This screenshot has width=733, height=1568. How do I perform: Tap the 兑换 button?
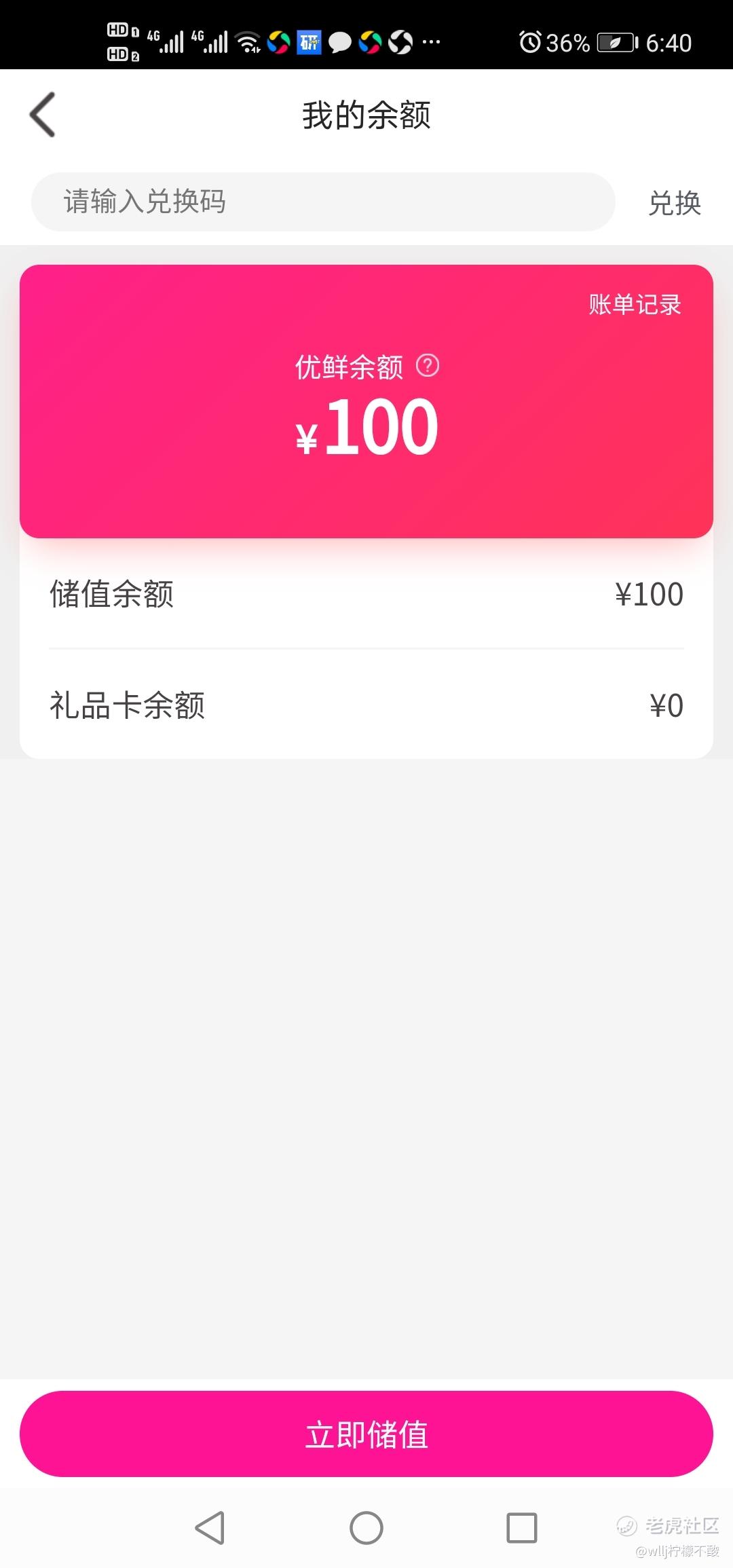674,203
